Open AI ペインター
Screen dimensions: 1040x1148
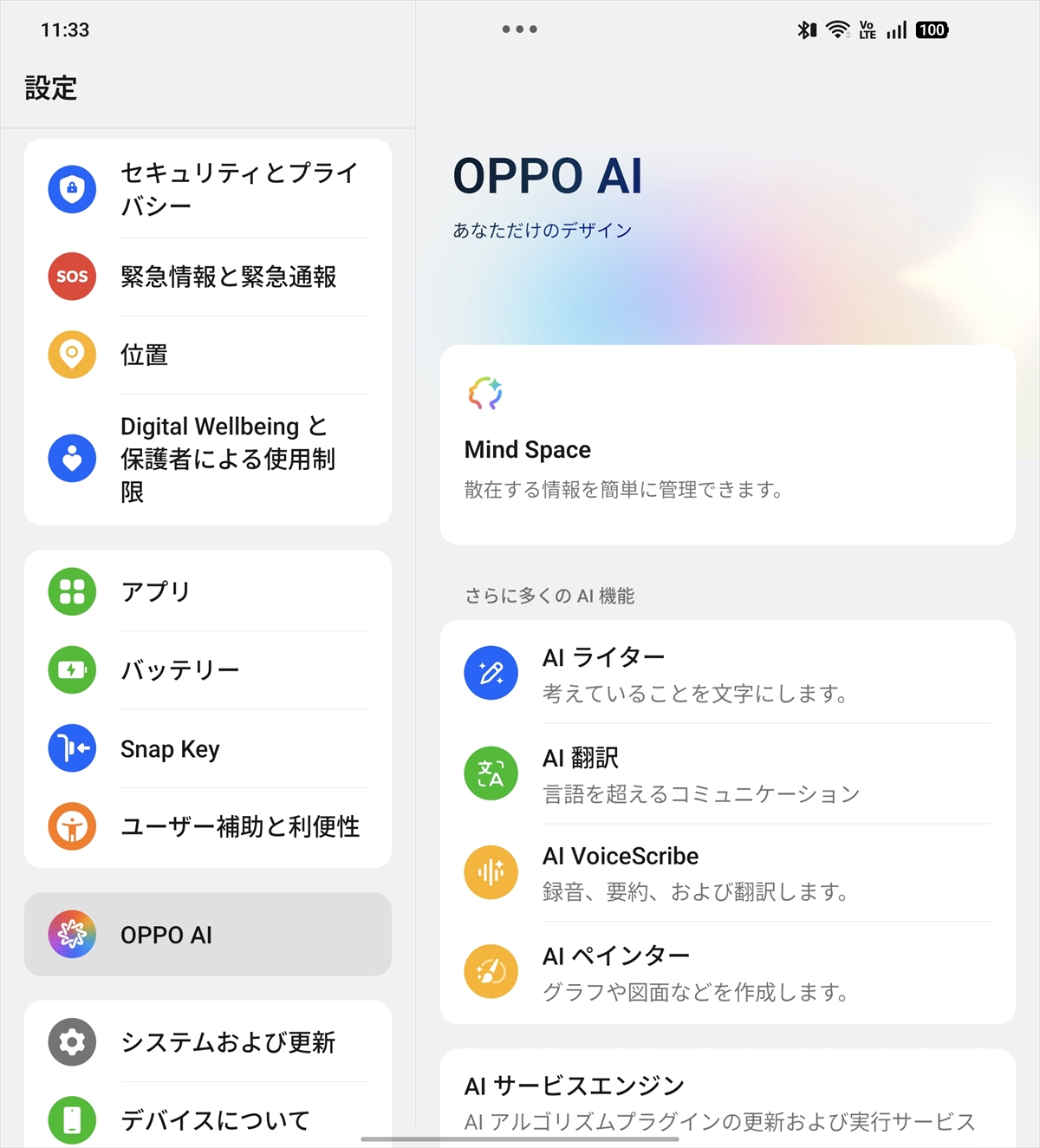pos(727,972)
